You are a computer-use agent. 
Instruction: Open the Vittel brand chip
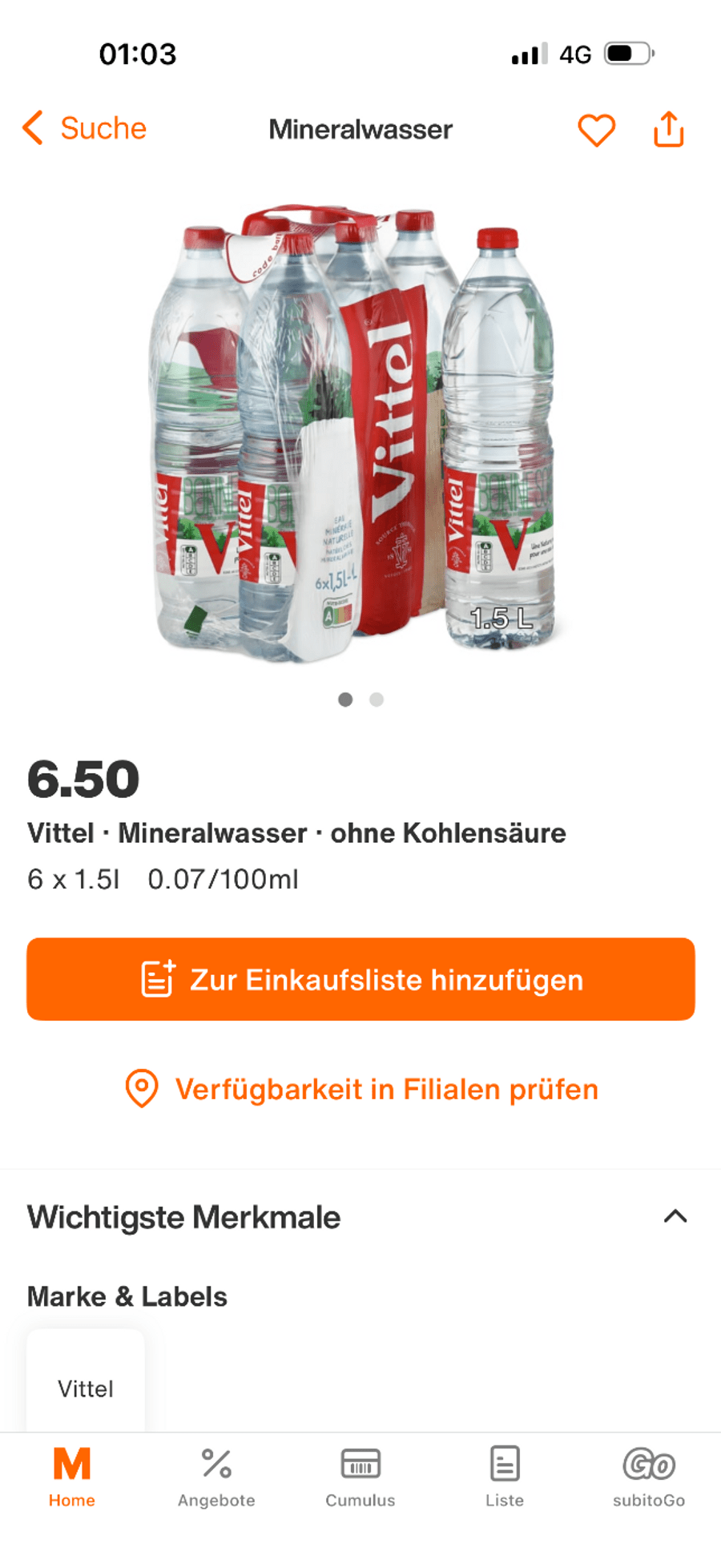[86, 1387]
